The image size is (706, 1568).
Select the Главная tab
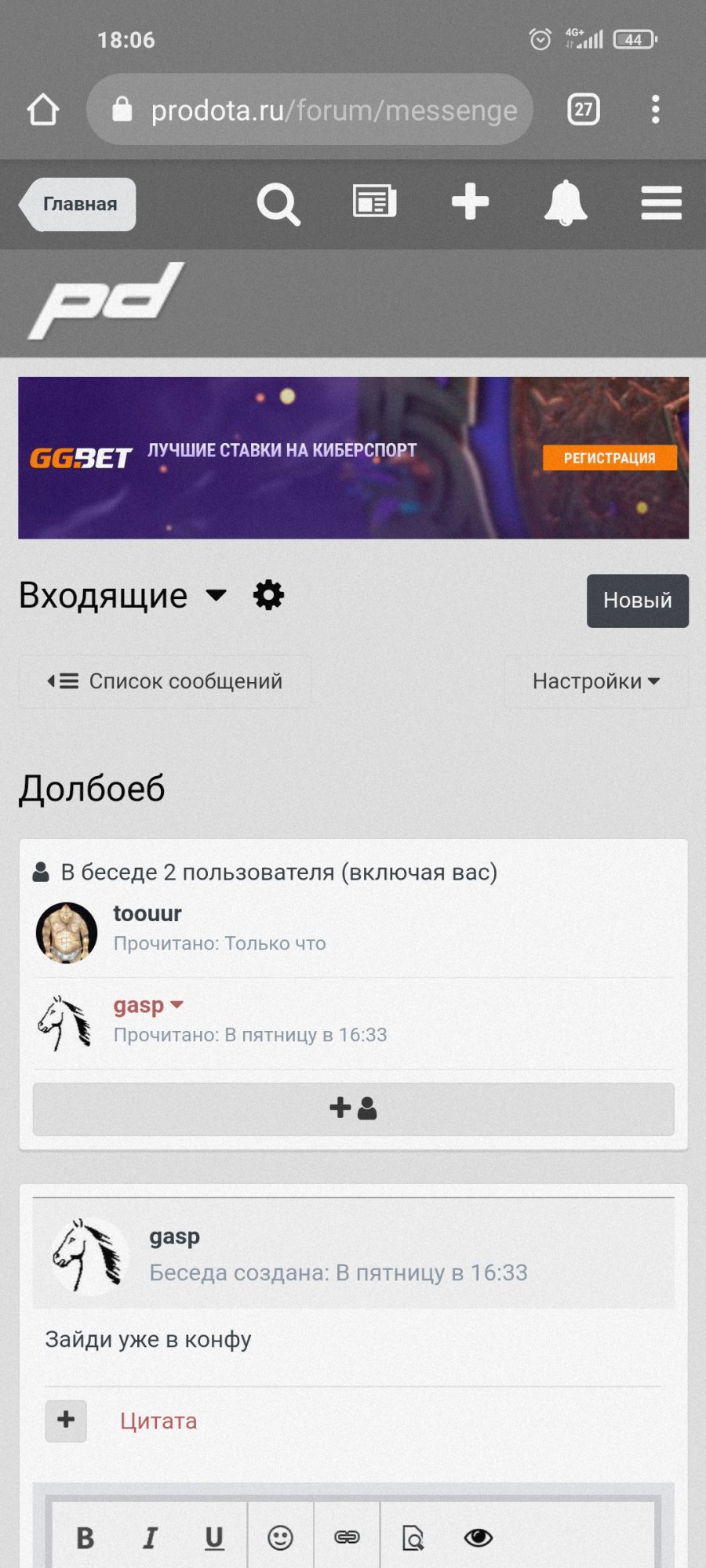tap(78, 204)
